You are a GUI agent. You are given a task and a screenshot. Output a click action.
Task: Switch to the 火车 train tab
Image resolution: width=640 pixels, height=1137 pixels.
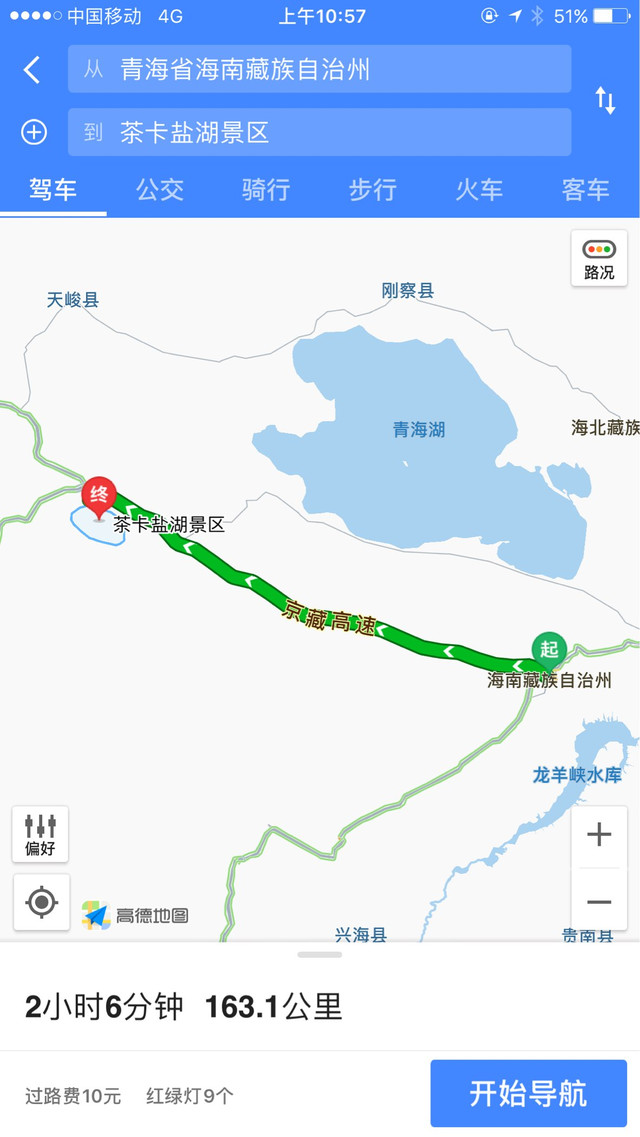click(x=479, y=189)
